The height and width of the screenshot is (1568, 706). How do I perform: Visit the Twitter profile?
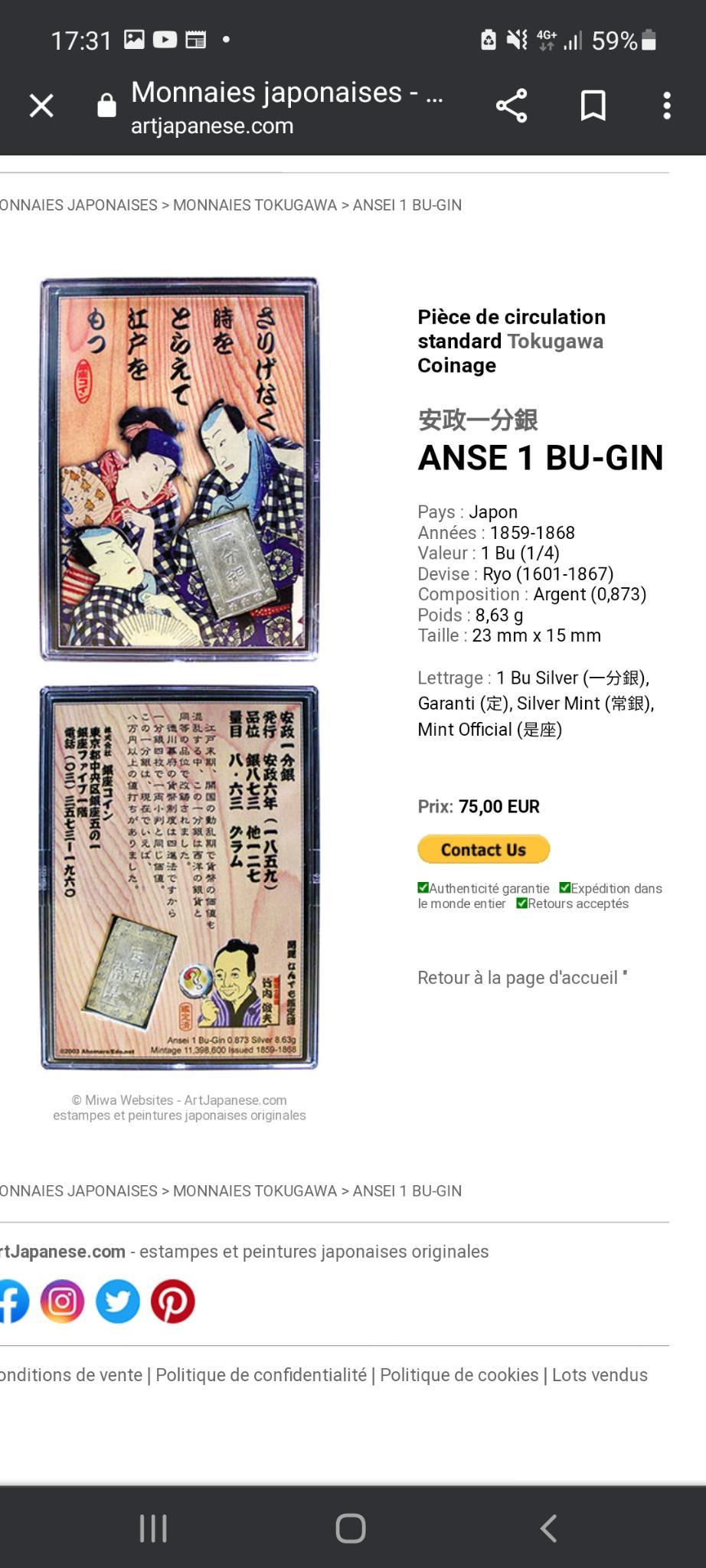pos(118,1301)
